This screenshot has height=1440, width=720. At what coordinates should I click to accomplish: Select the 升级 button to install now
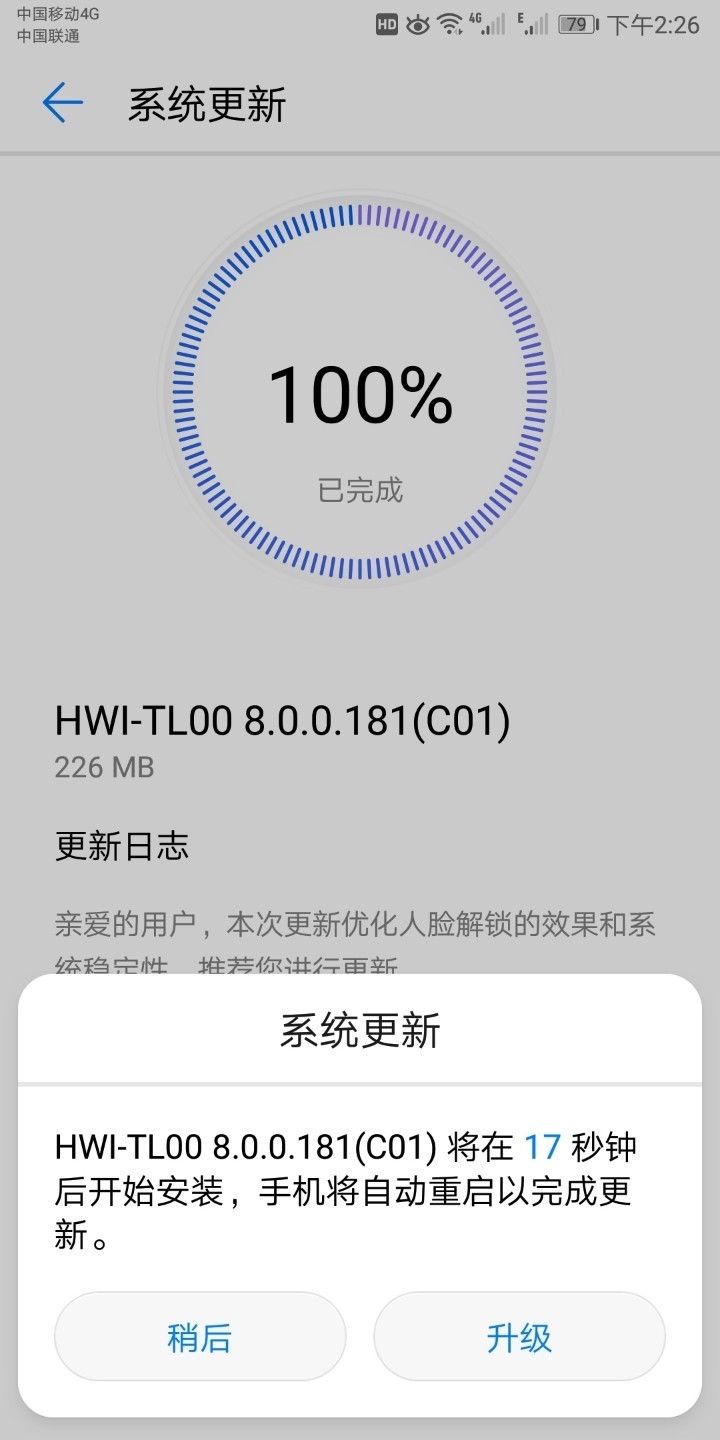[x=519, y=1335]
